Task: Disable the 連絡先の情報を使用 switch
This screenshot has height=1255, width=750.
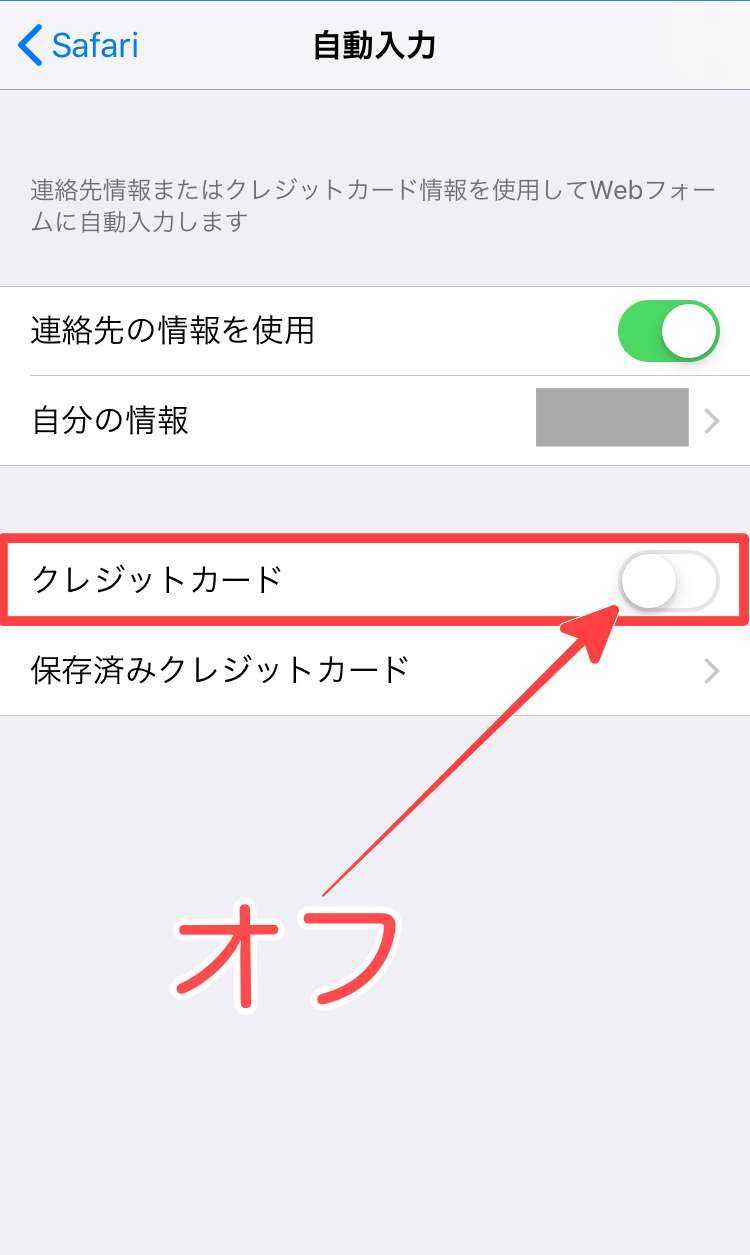Action: tap(668, 331)
